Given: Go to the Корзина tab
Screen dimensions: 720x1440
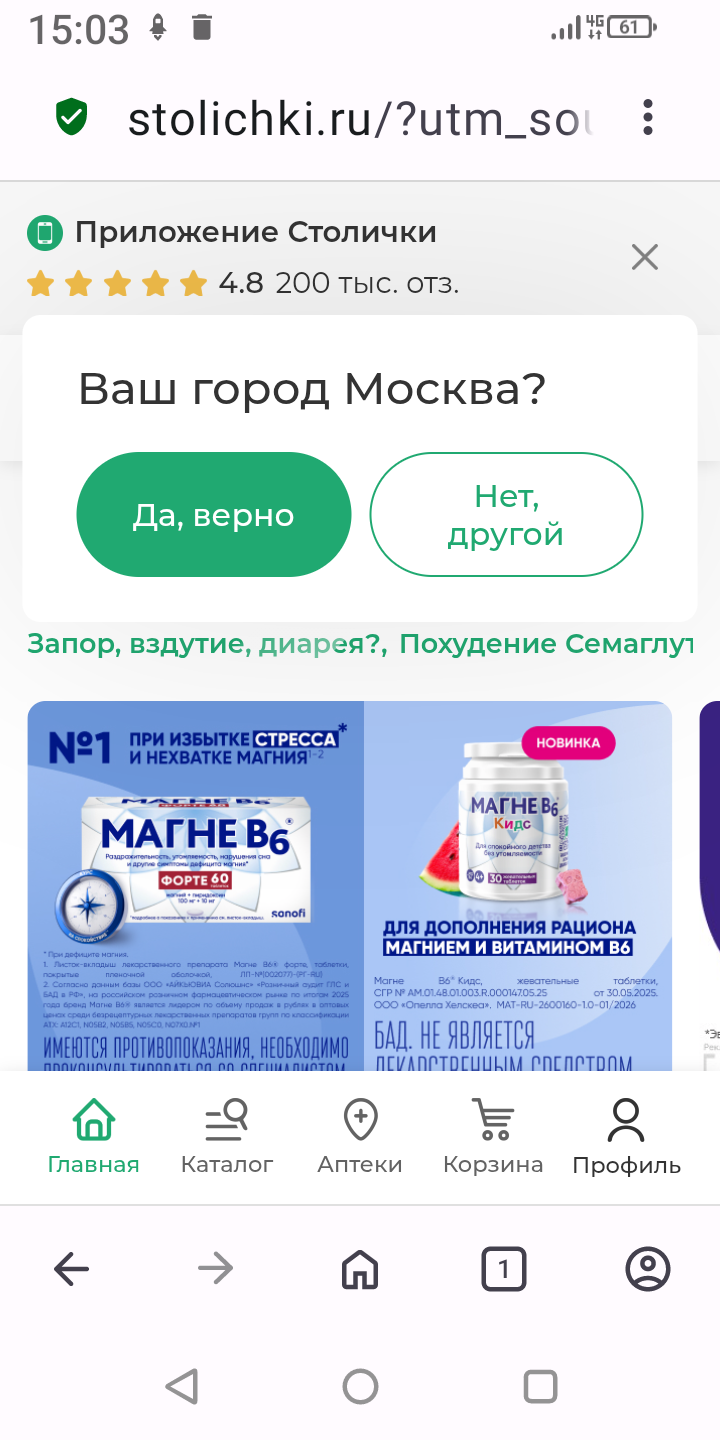Looking at the screenshot, I should [x=493, y=1137].
